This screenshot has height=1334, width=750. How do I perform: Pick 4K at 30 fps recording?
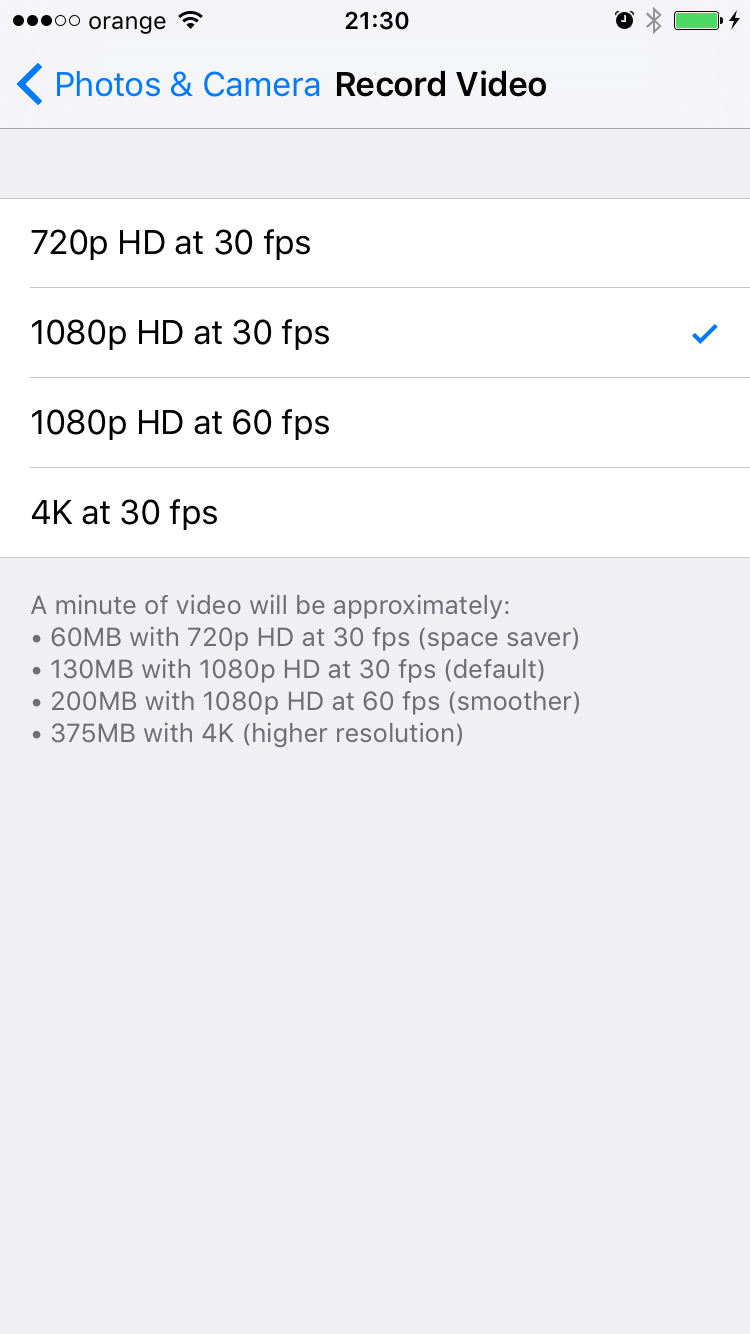point(375,513)
